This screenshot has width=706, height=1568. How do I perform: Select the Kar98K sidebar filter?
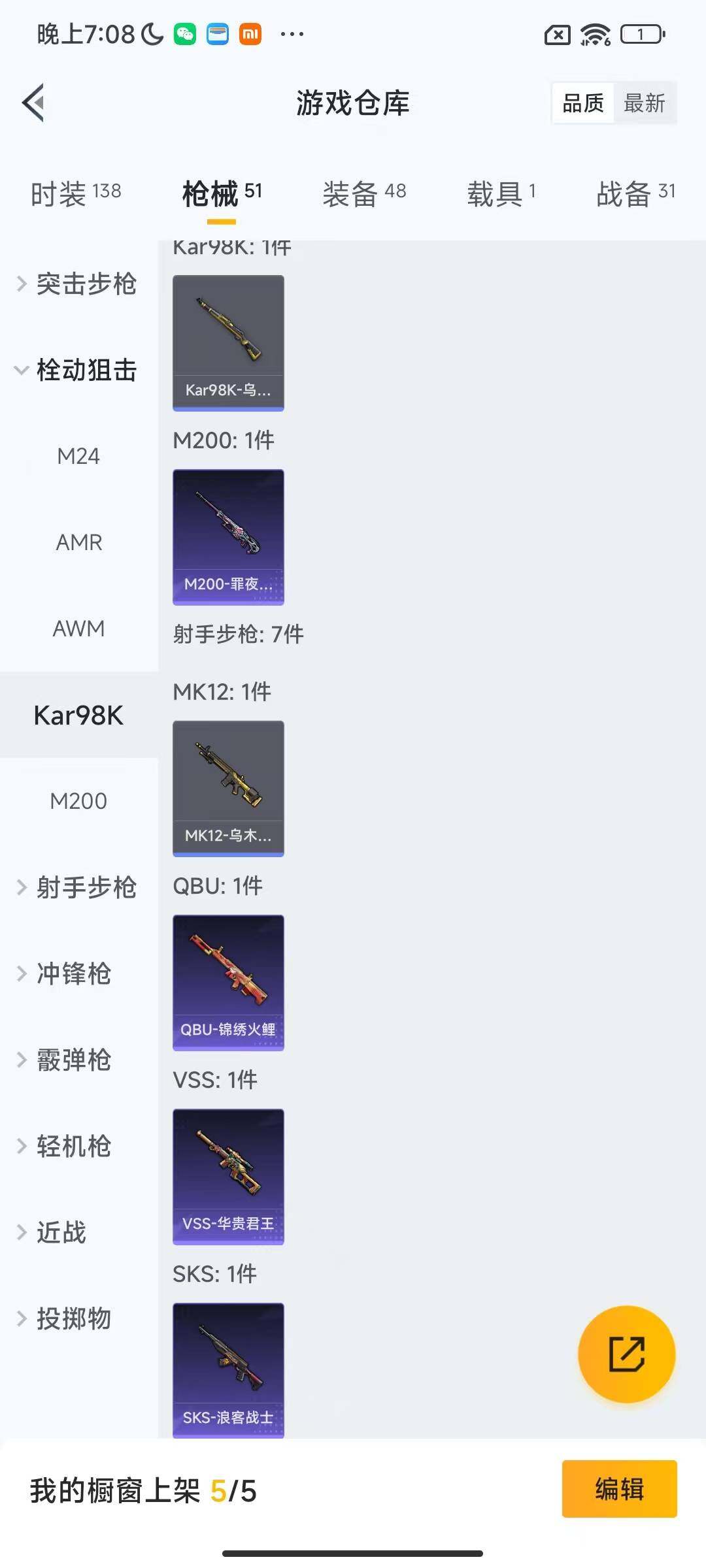78,715
